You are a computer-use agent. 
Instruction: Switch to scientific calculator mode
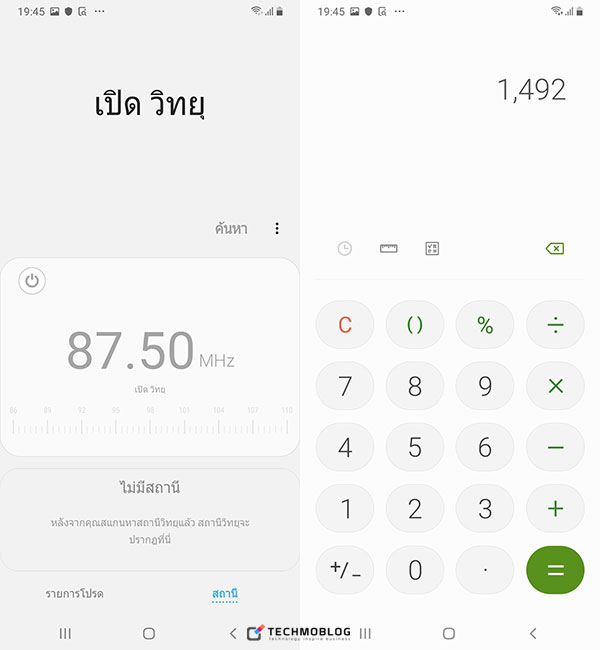pos(432,249)
